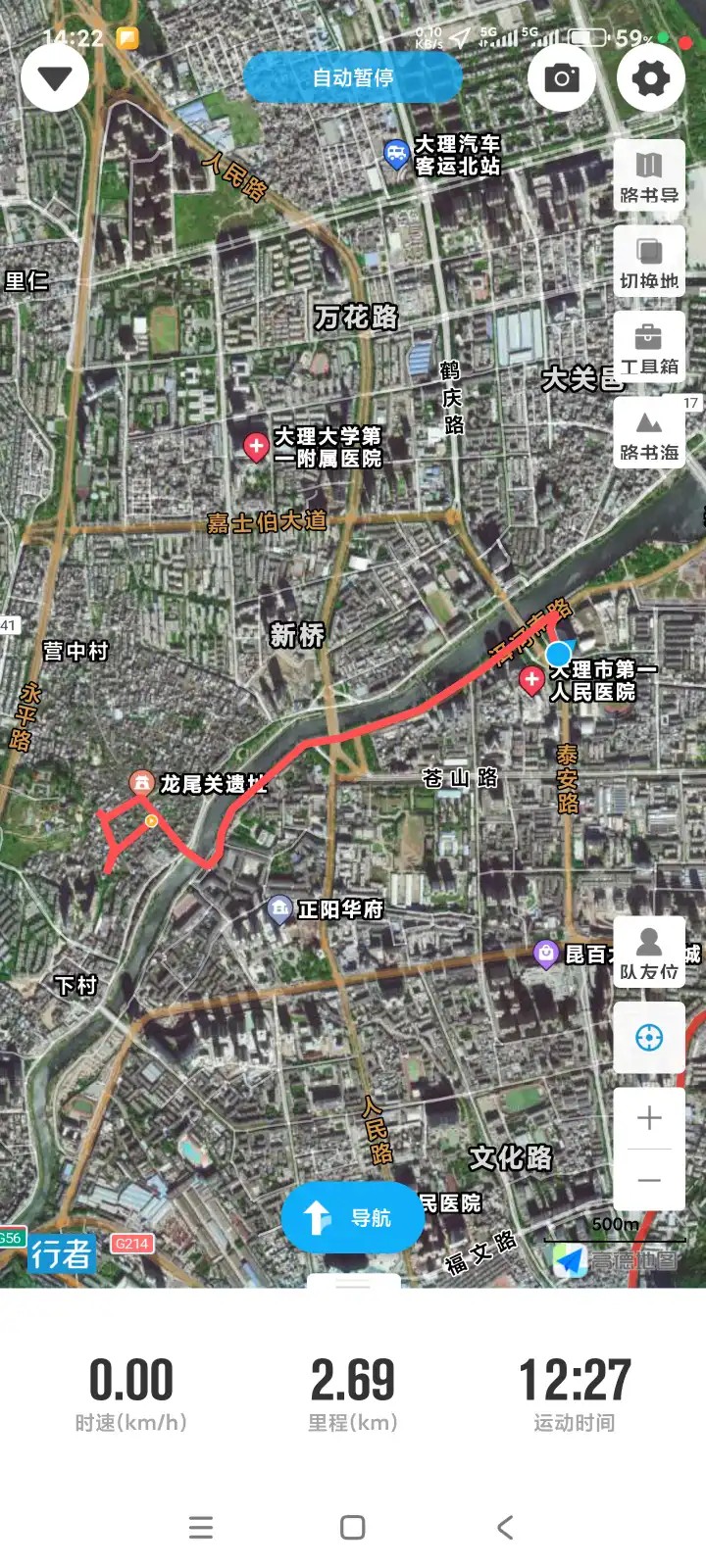Start 导航 navigation
The height and width of the screenshot is (1568, 706).
(353, 1217)
